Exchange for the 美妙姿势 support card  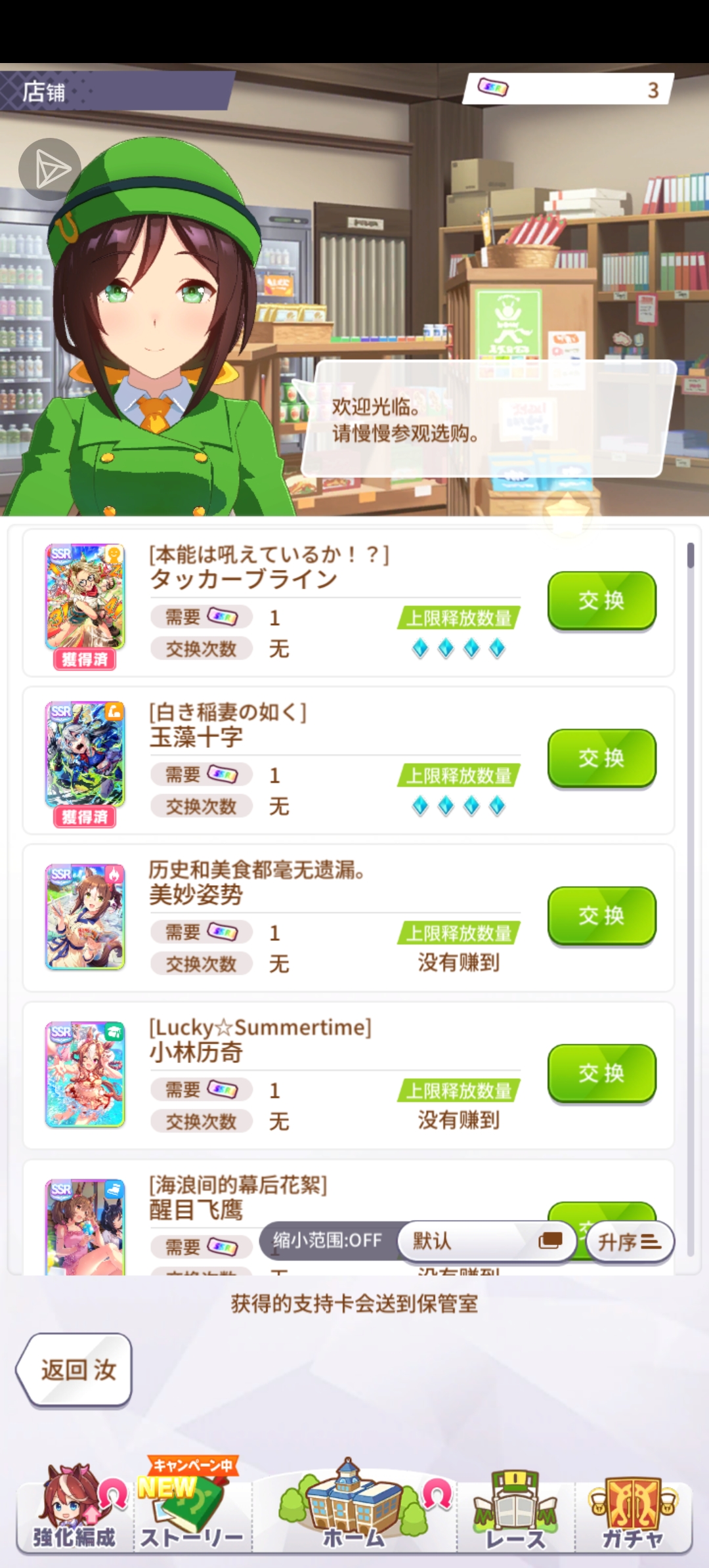point(601,916)
